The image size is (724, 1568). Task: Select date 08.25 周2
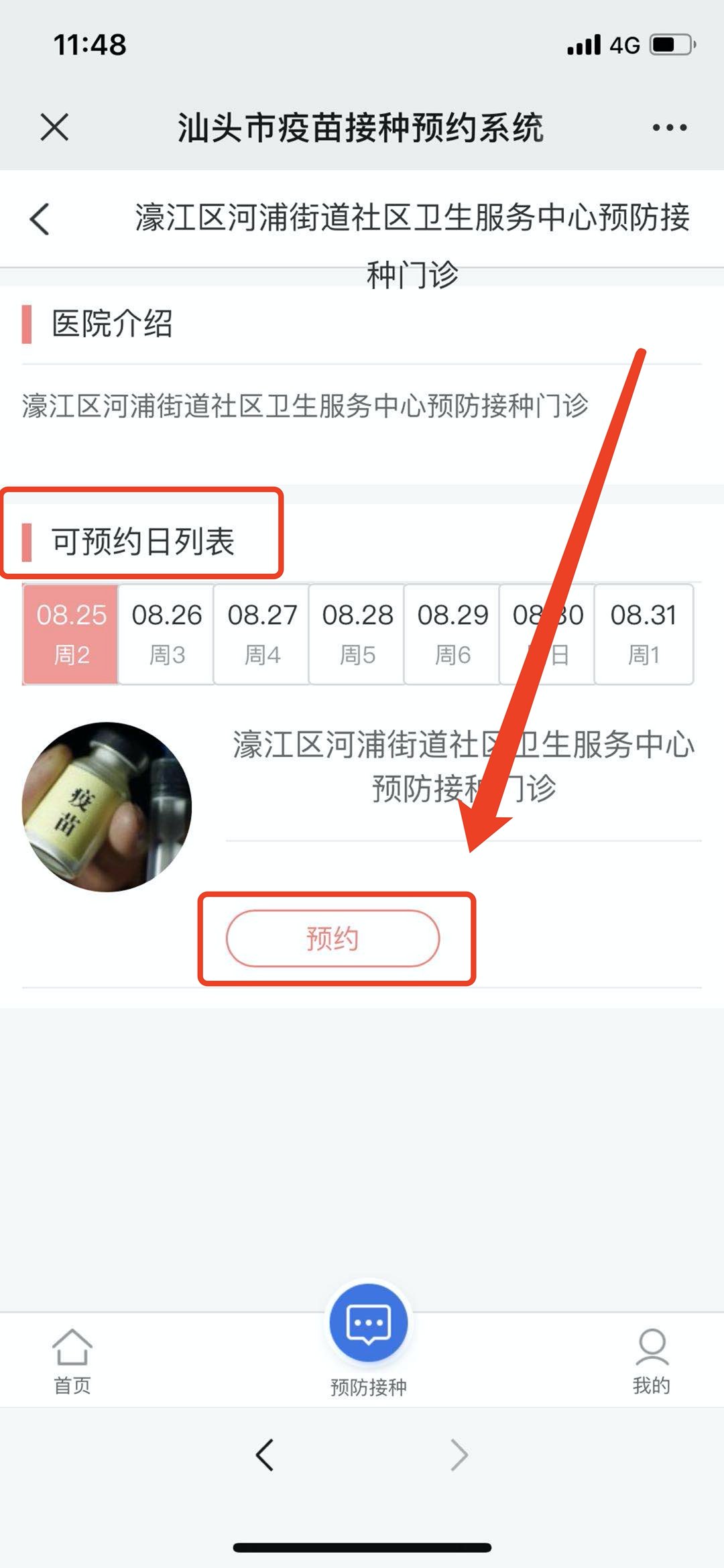(x=71, y=634)
